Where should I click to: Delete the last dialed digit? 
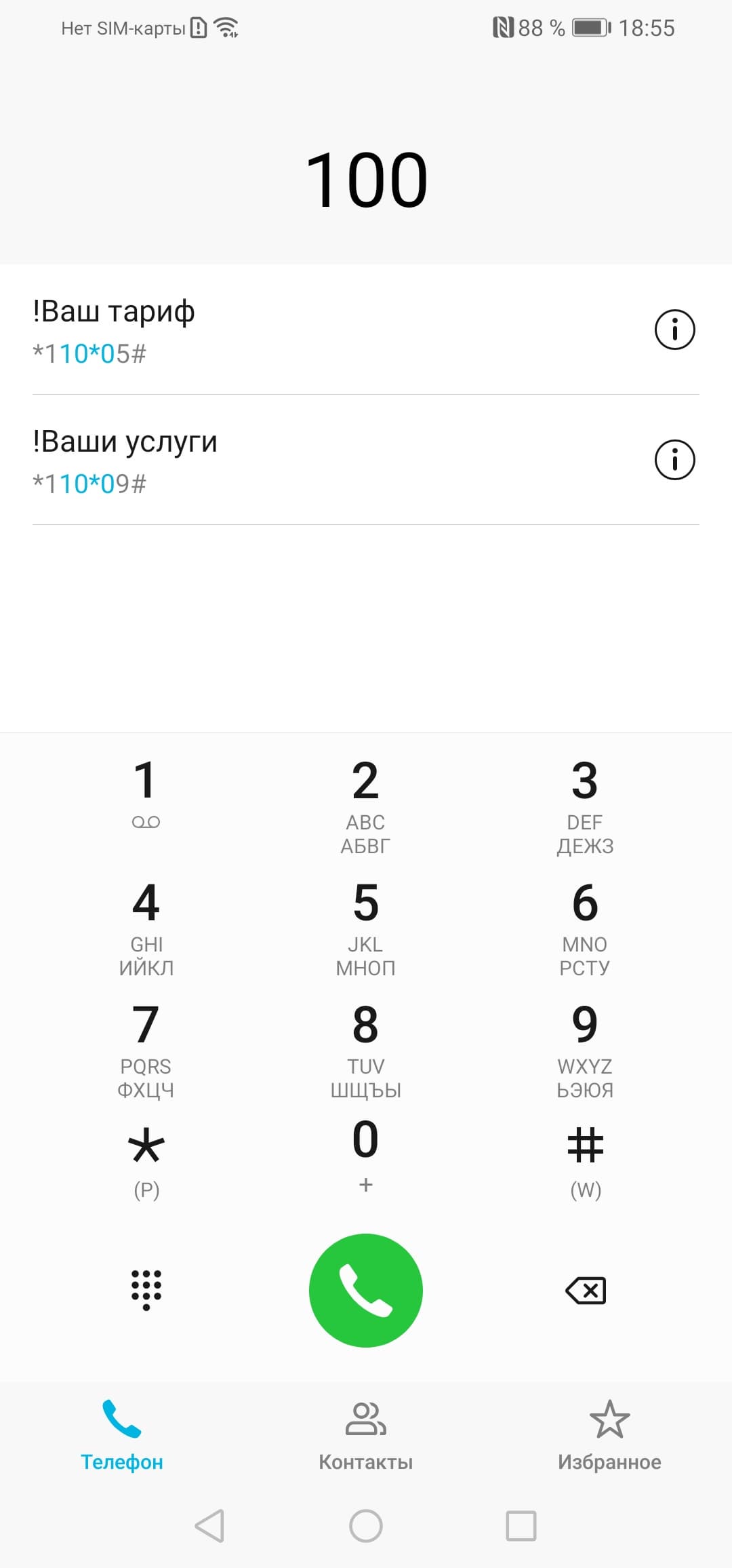586,1290
